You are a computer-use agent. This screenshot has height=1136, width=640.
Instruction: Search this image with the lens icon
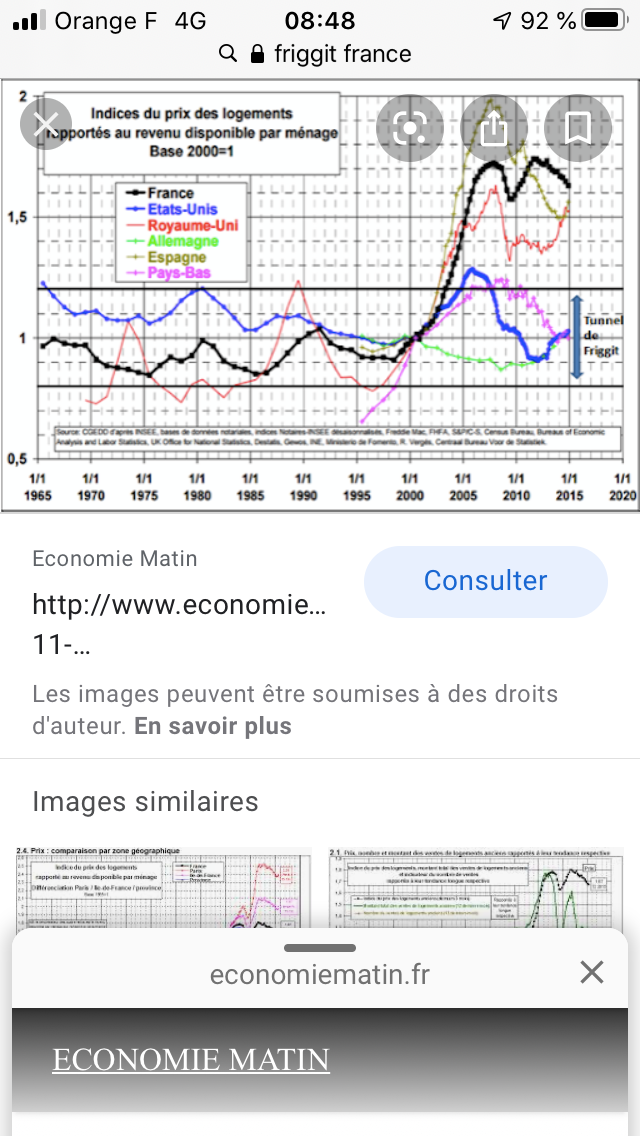pyautogui.click(x=410, y=128)
